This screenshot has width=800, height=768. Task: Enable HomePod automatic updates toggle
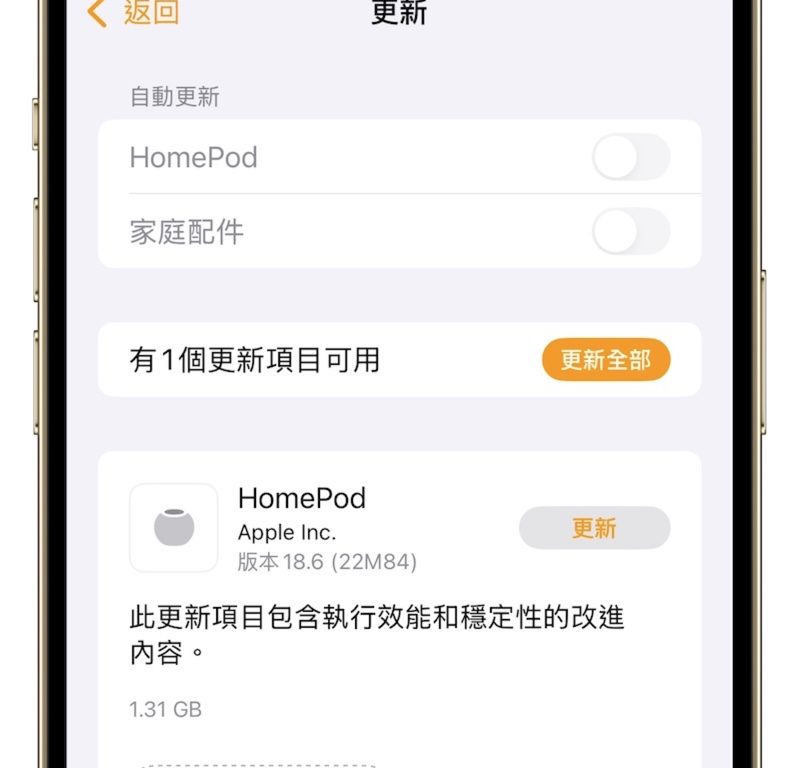(630, 158)
